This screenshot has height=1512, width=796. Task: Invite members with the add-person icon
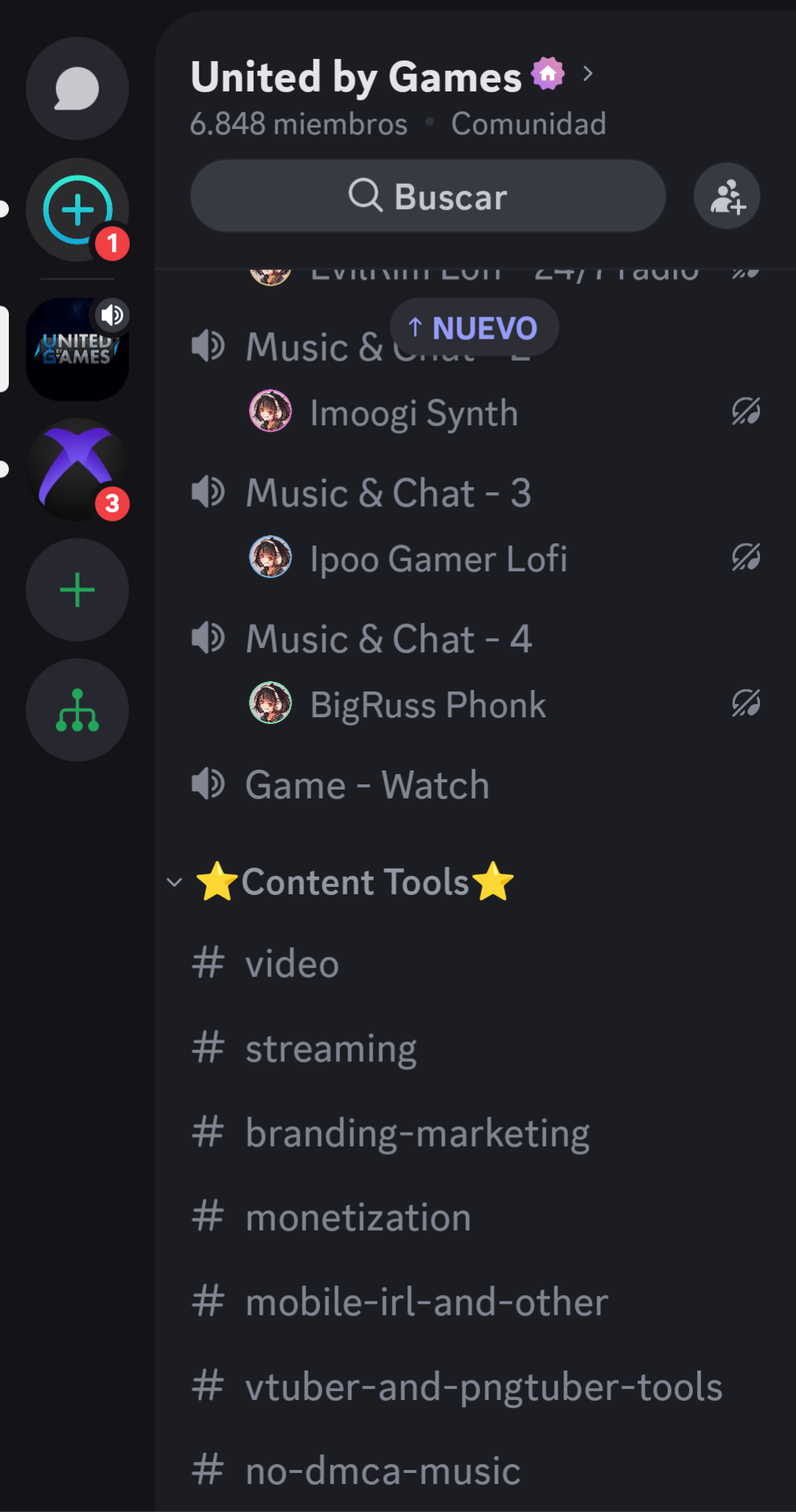[x=727, y=196]
